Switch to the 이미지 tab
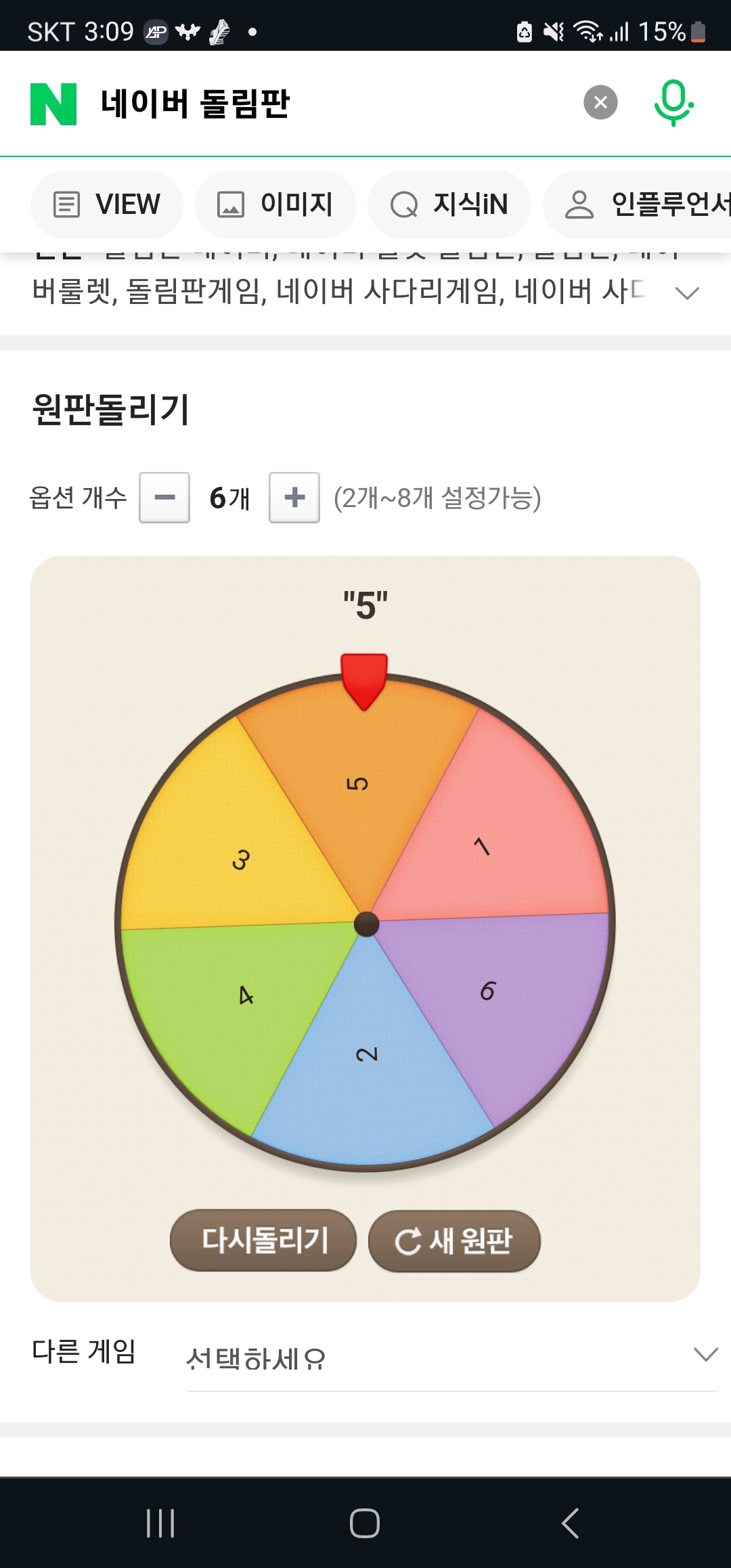Image resolution: width=731 pixels, height=1568 pixels. pos(275,204)
